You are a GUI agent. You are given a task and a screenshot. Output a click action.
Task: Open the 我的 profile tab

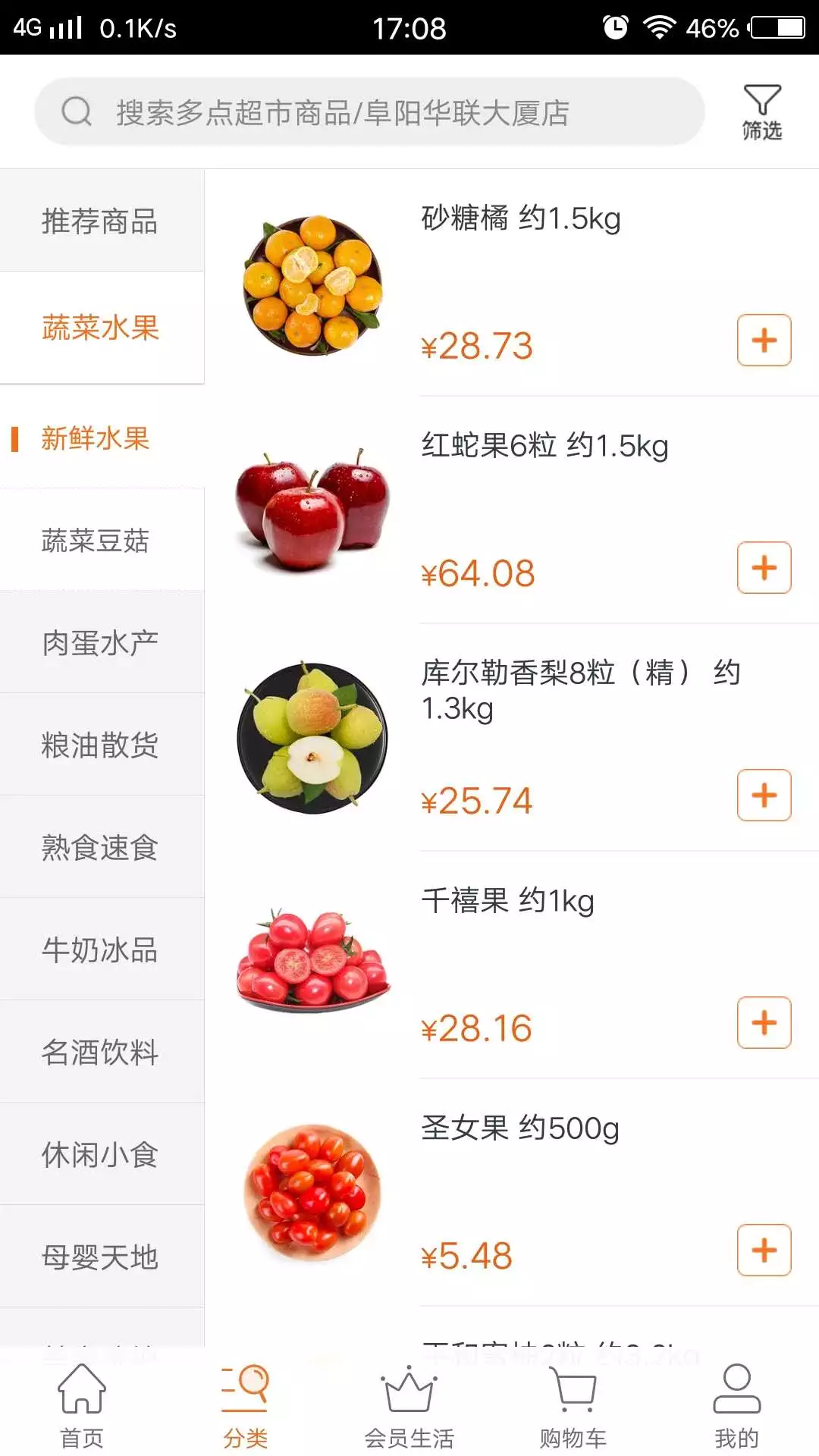736,1407
